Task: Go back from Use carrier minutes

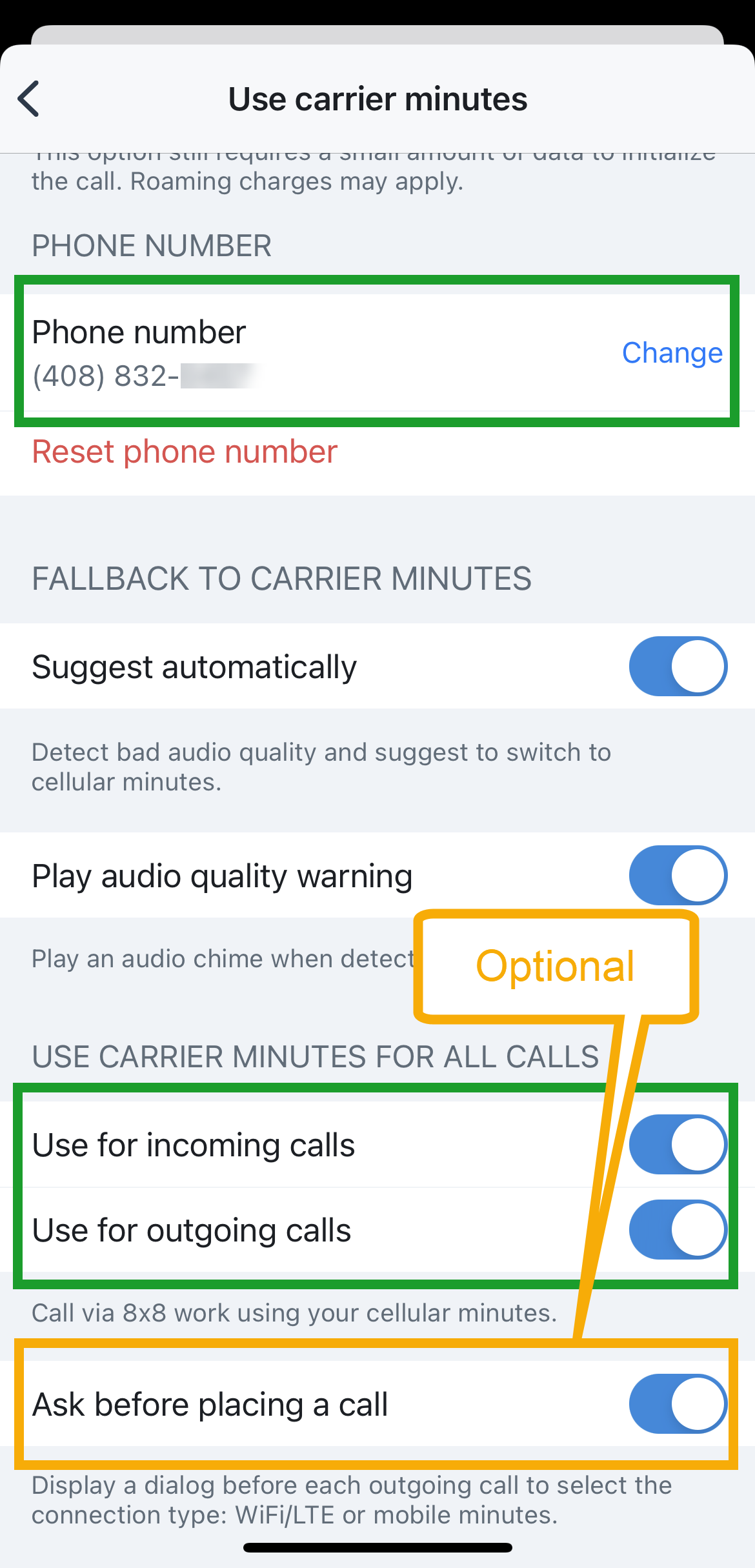Action: click(29, 99)
